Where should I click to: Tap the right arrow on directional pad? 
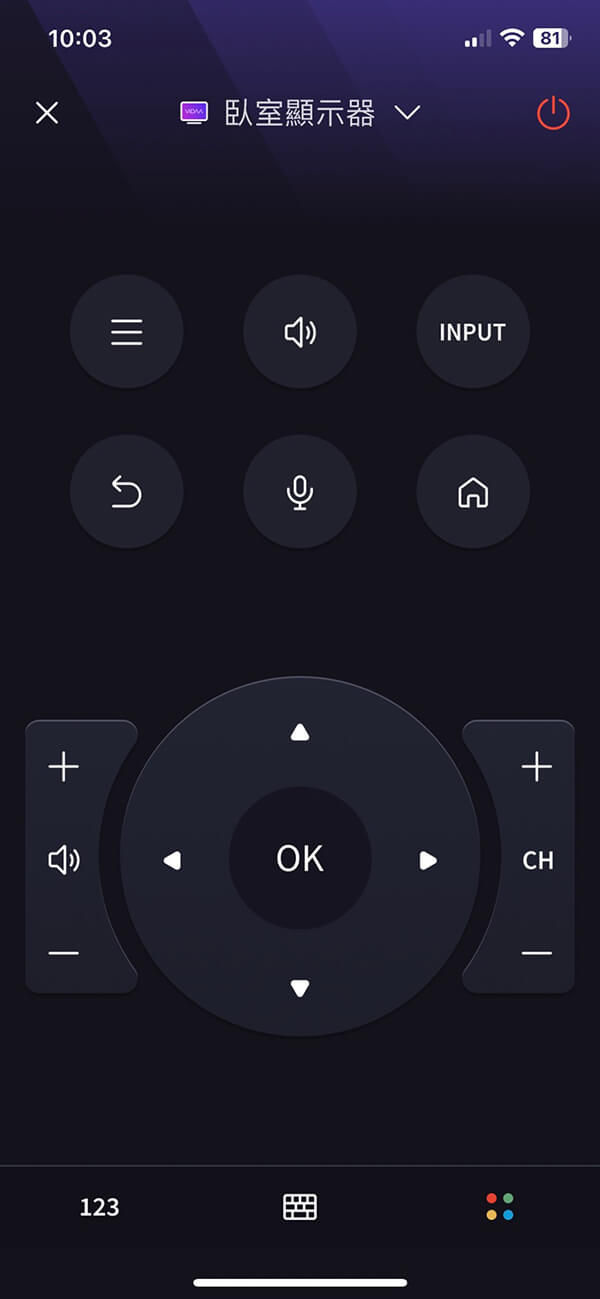428,860
